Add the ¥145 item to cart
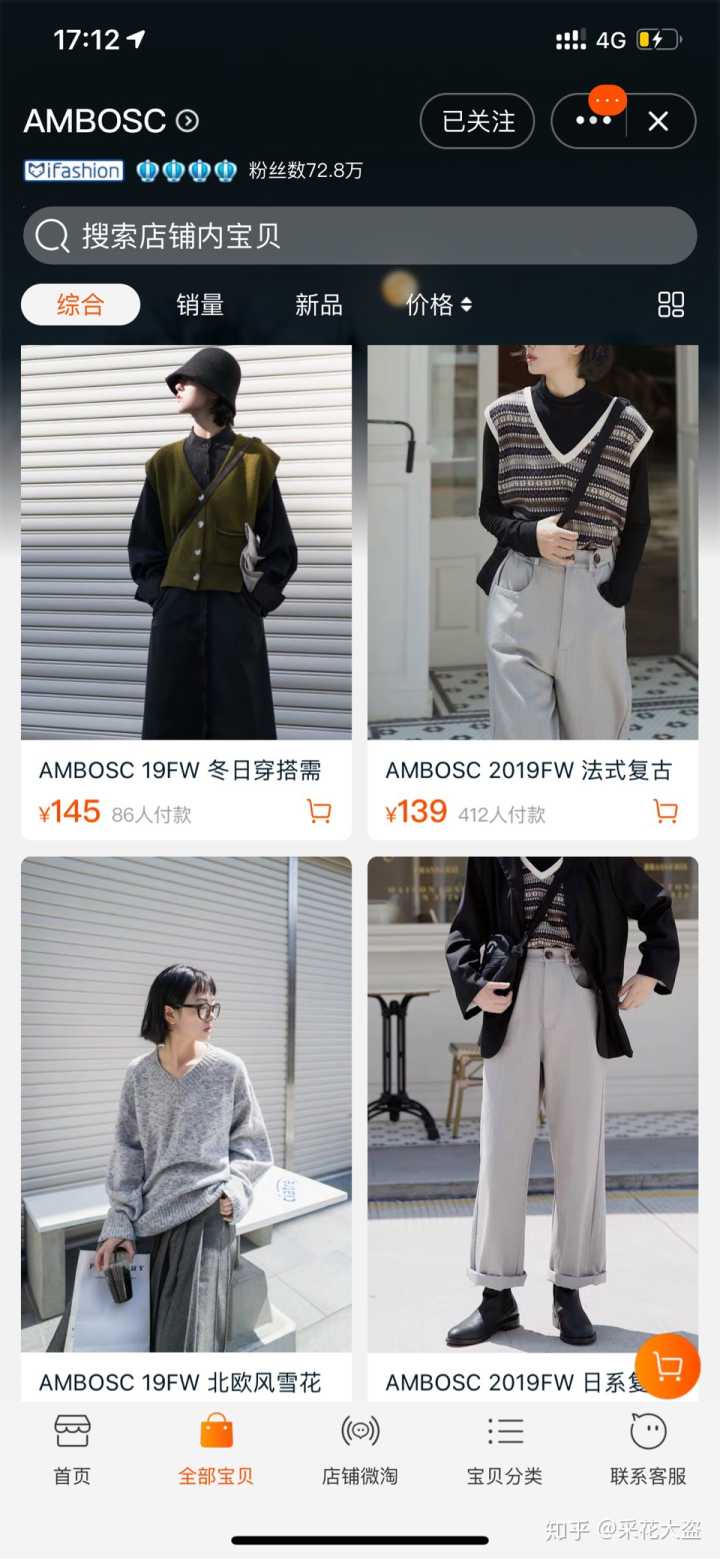 [319, 812]
